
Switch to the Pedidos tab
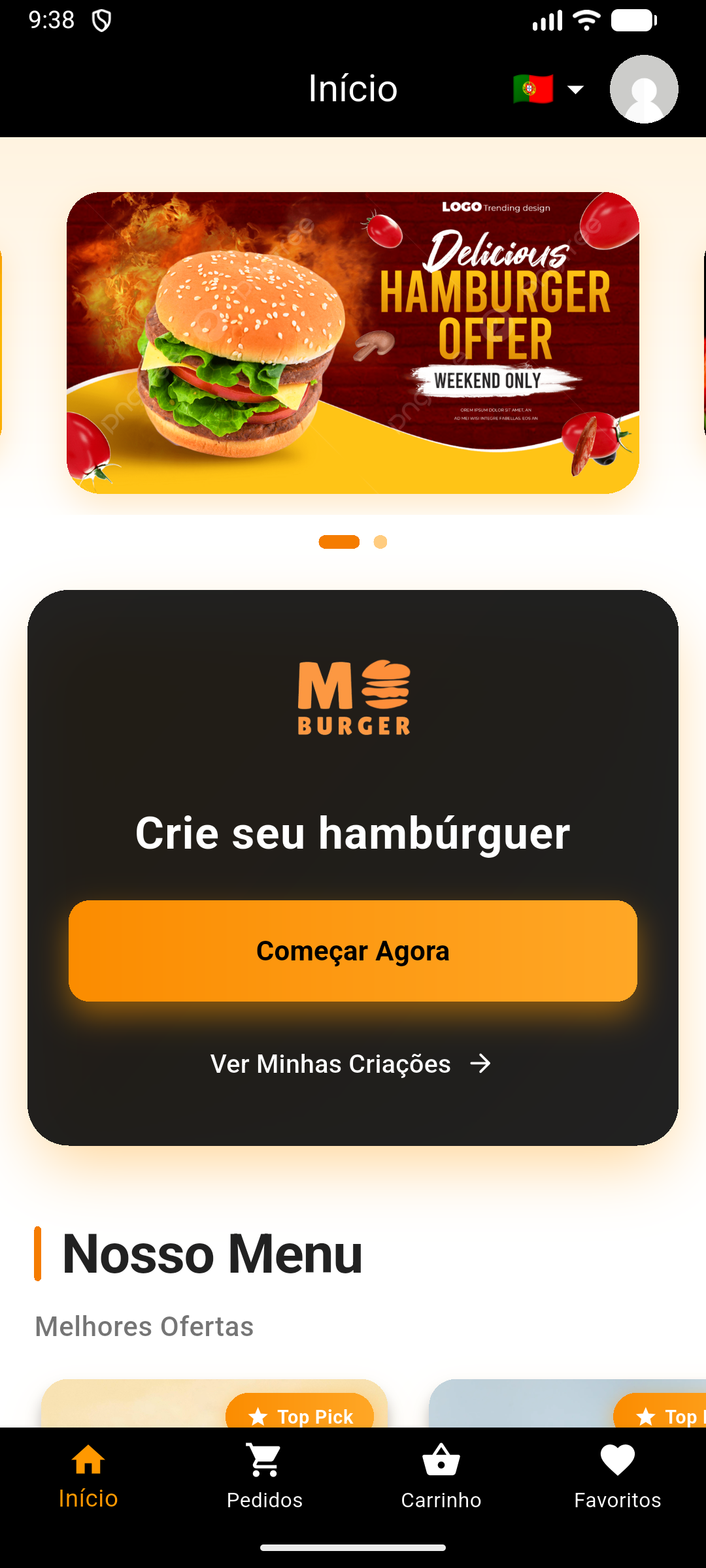tap(265, 1477)
